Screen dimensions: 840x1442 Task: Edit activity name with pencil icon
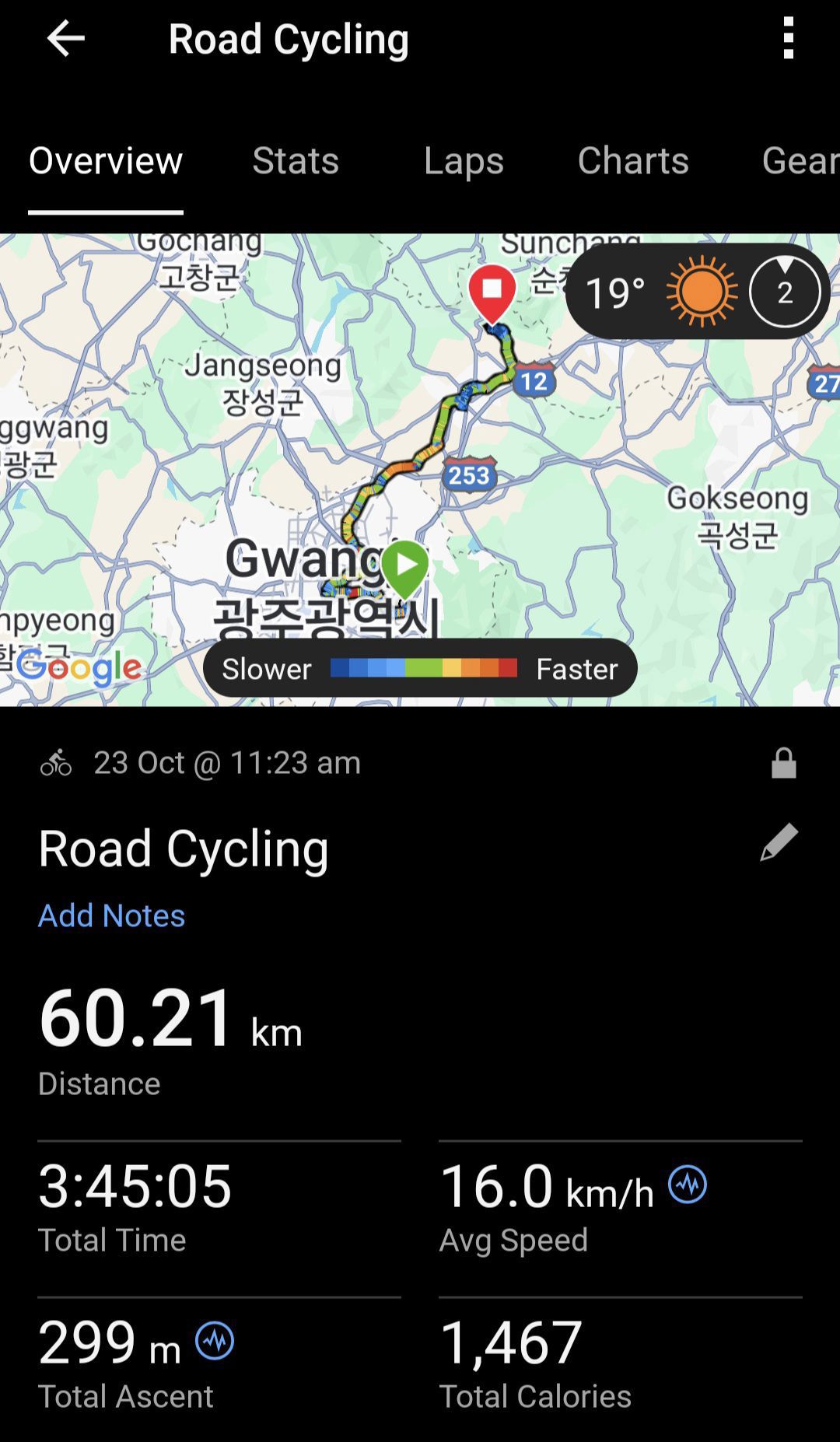point(779,842)
